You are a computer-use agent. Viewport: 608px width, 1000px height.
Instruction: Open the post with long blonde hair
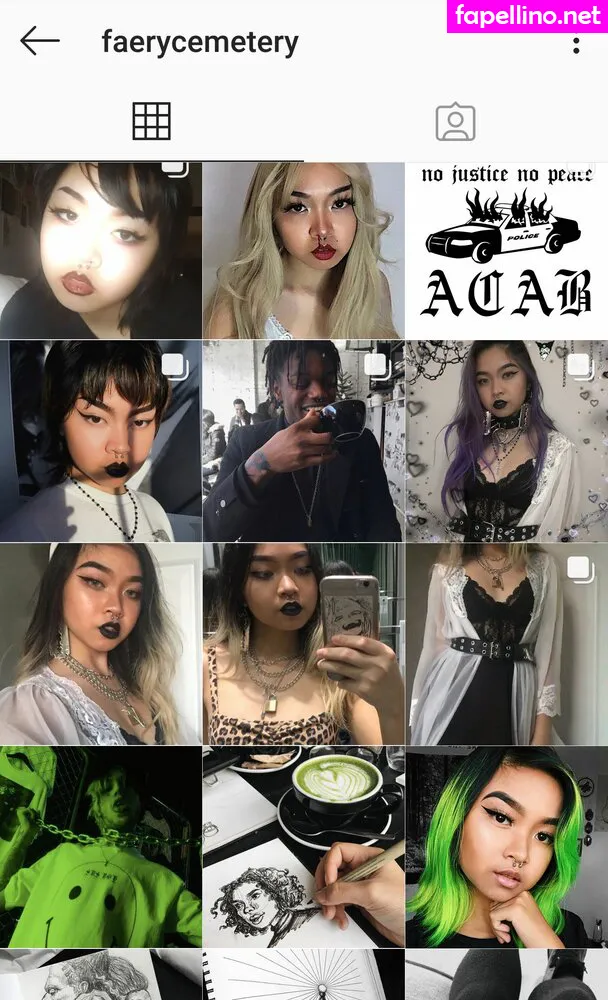[x=303, y=250]
